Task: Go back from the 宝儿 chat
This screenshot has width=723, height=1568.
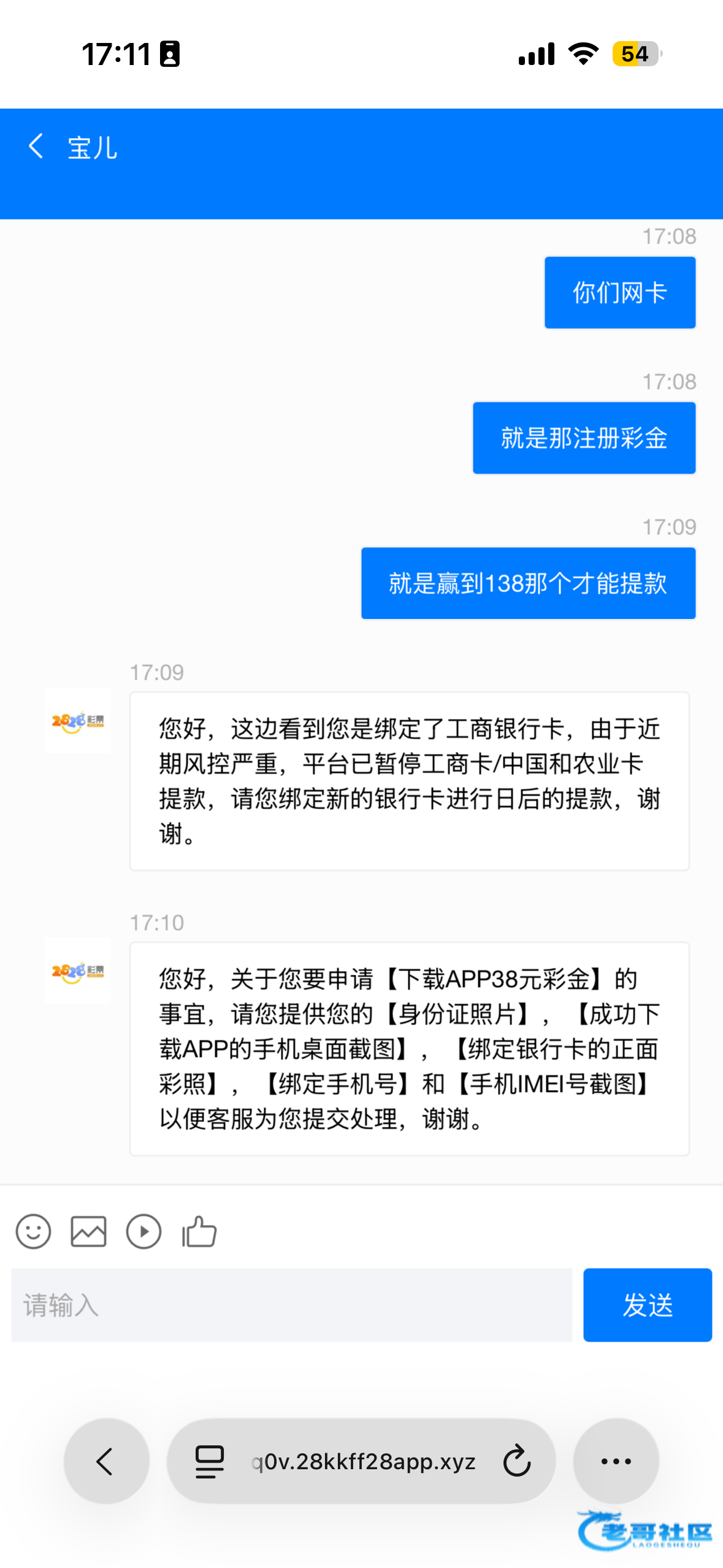Action: pos(36,146)
